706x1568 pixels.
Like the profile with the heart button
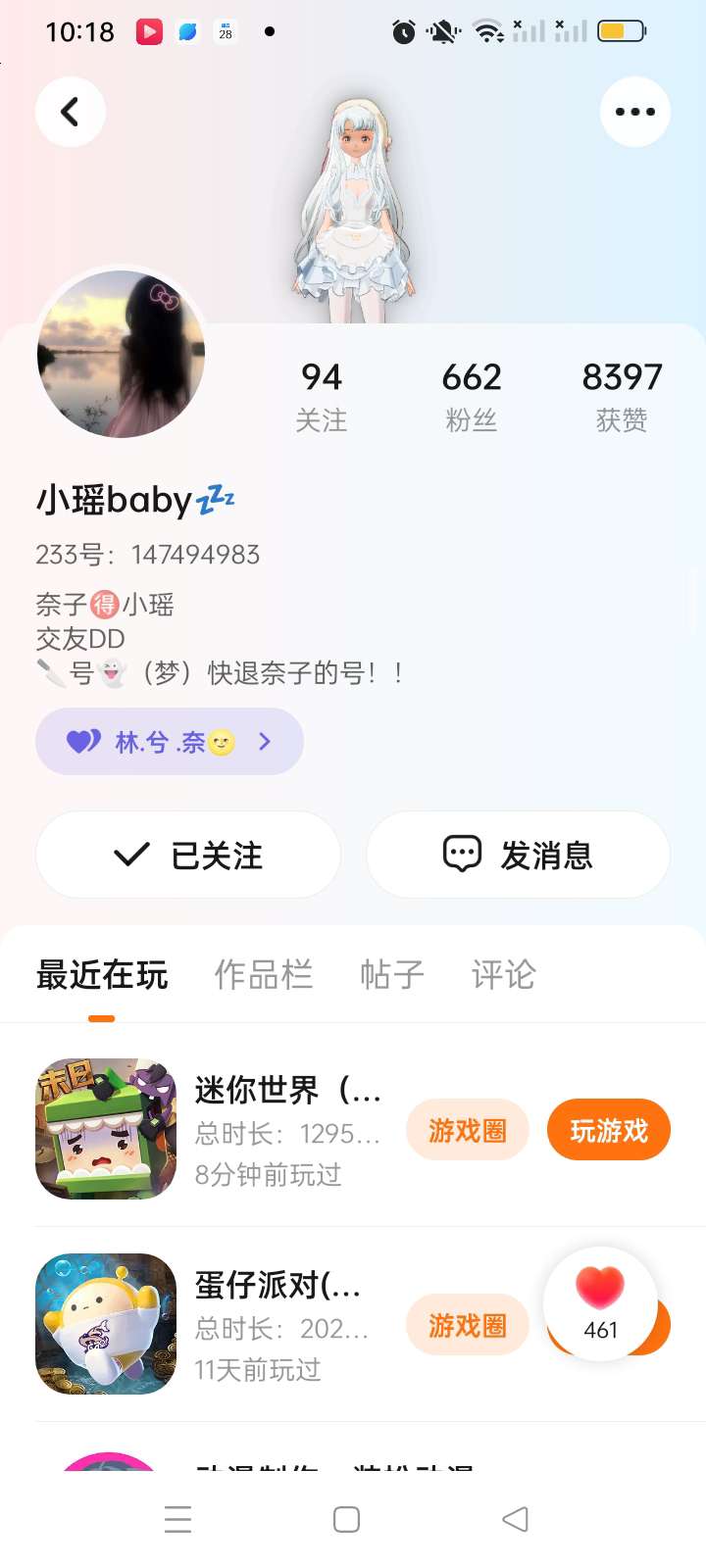click(600, 1301)
